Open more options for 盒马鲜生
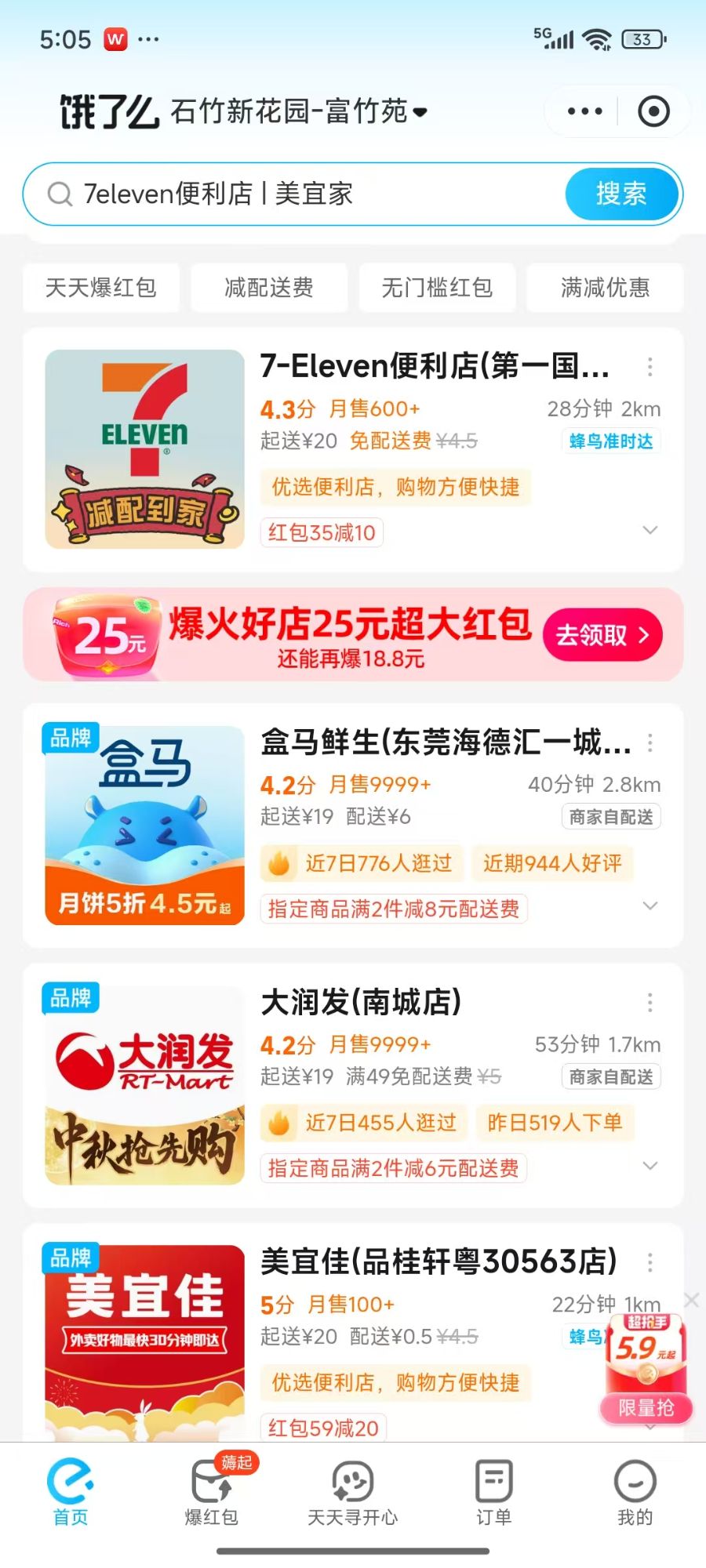706x1568 pixels. click(x=650, y=742)
